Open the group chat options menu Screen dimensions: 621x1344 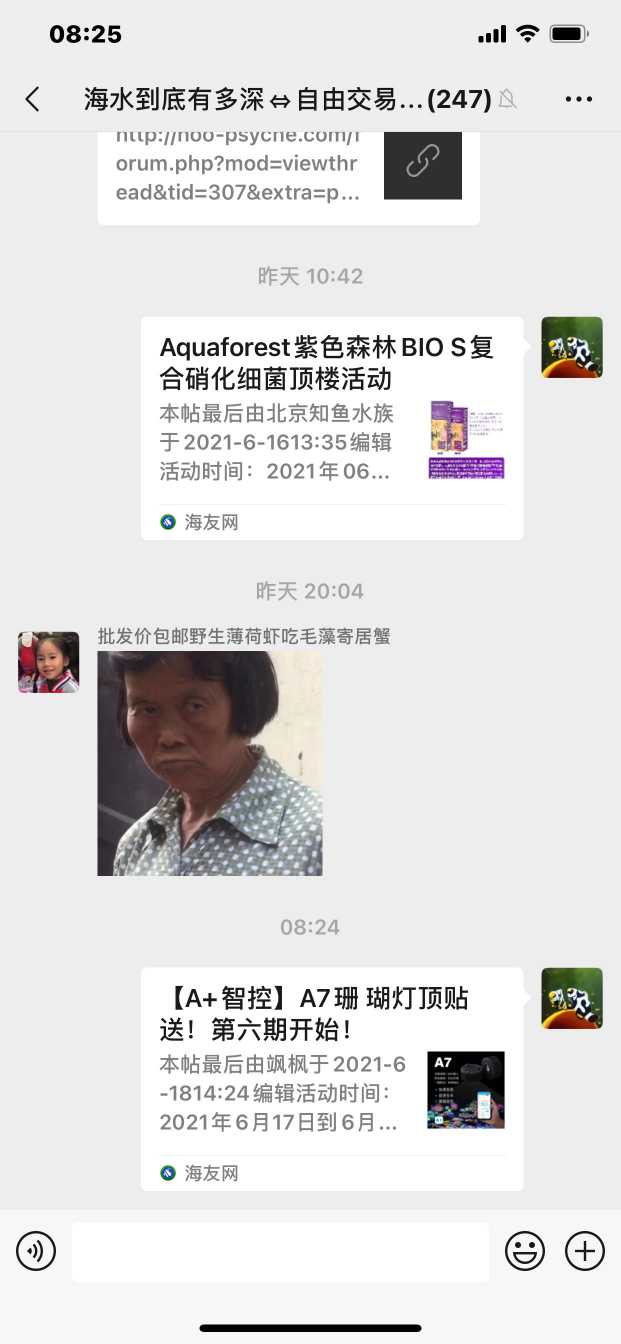click(x=579, y=99)
